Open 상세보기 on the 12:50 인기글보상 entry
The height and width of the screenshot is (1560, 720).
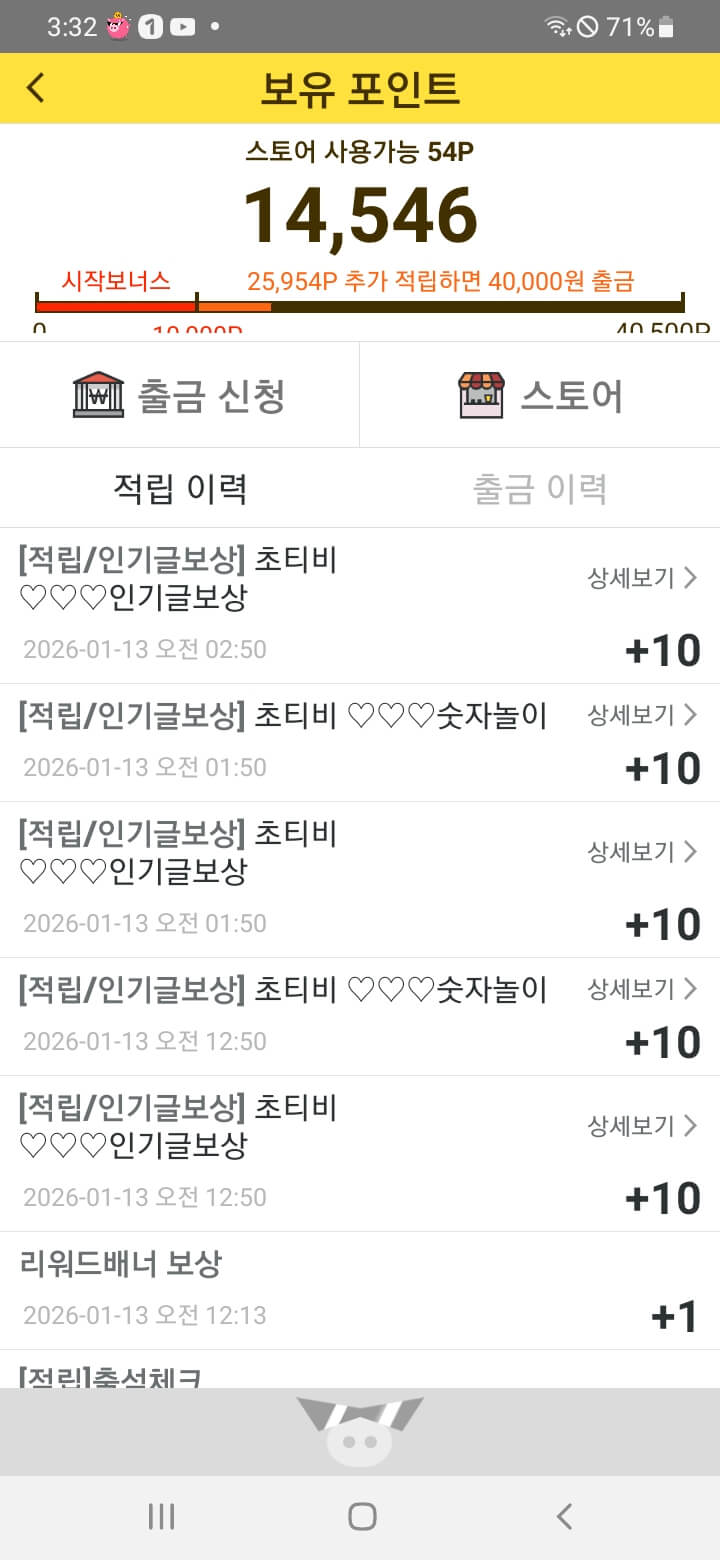(x=642, y=1126)
